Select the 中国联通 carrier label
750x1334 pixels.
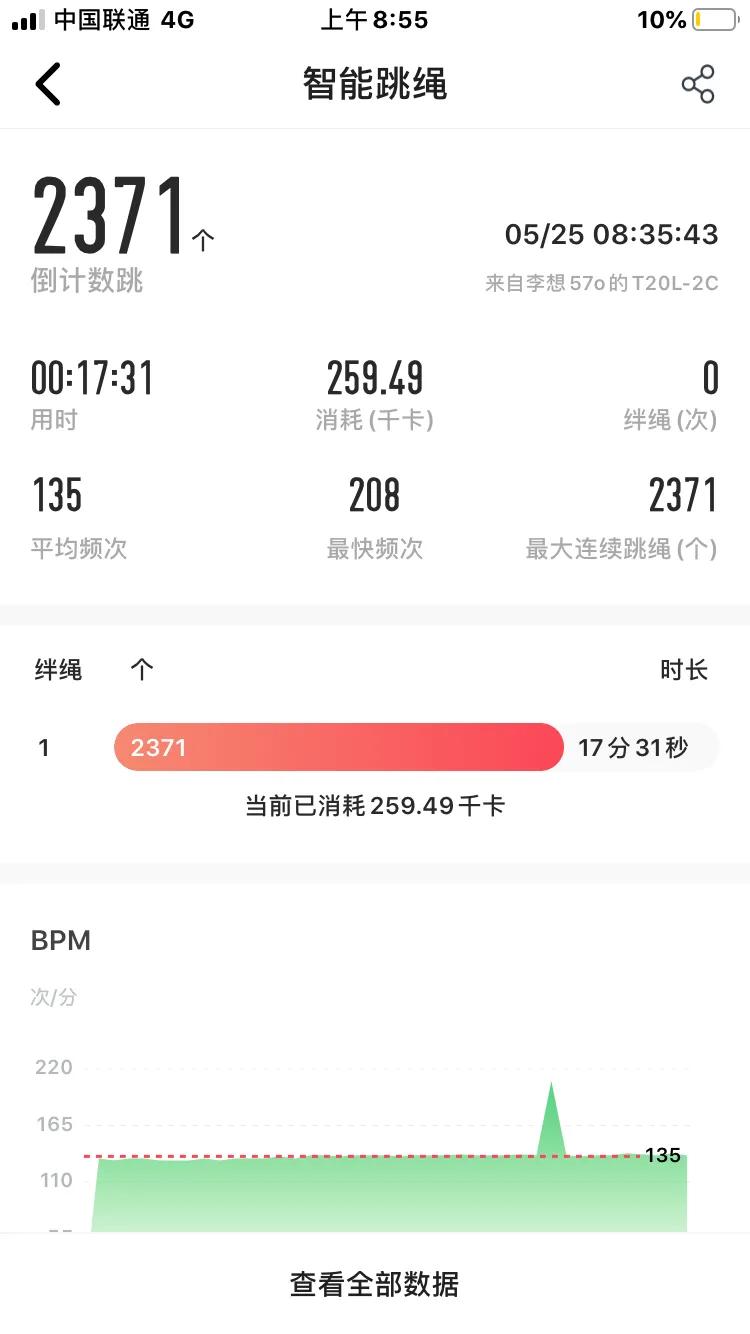tap(95, 19)
